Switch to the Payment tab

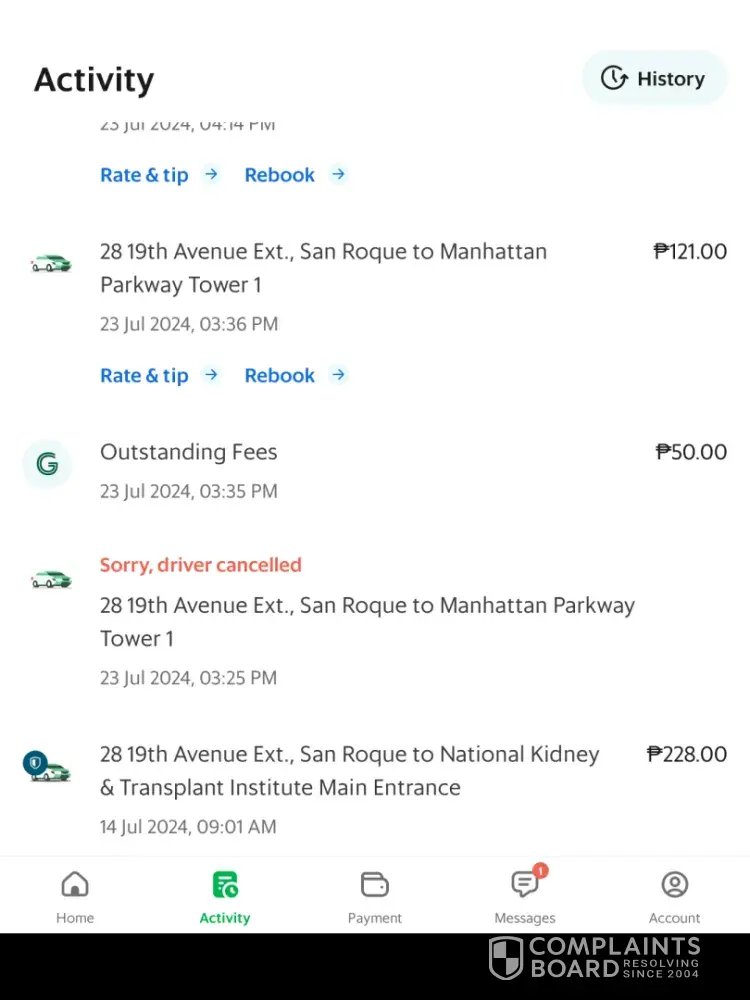coord(375,896)
